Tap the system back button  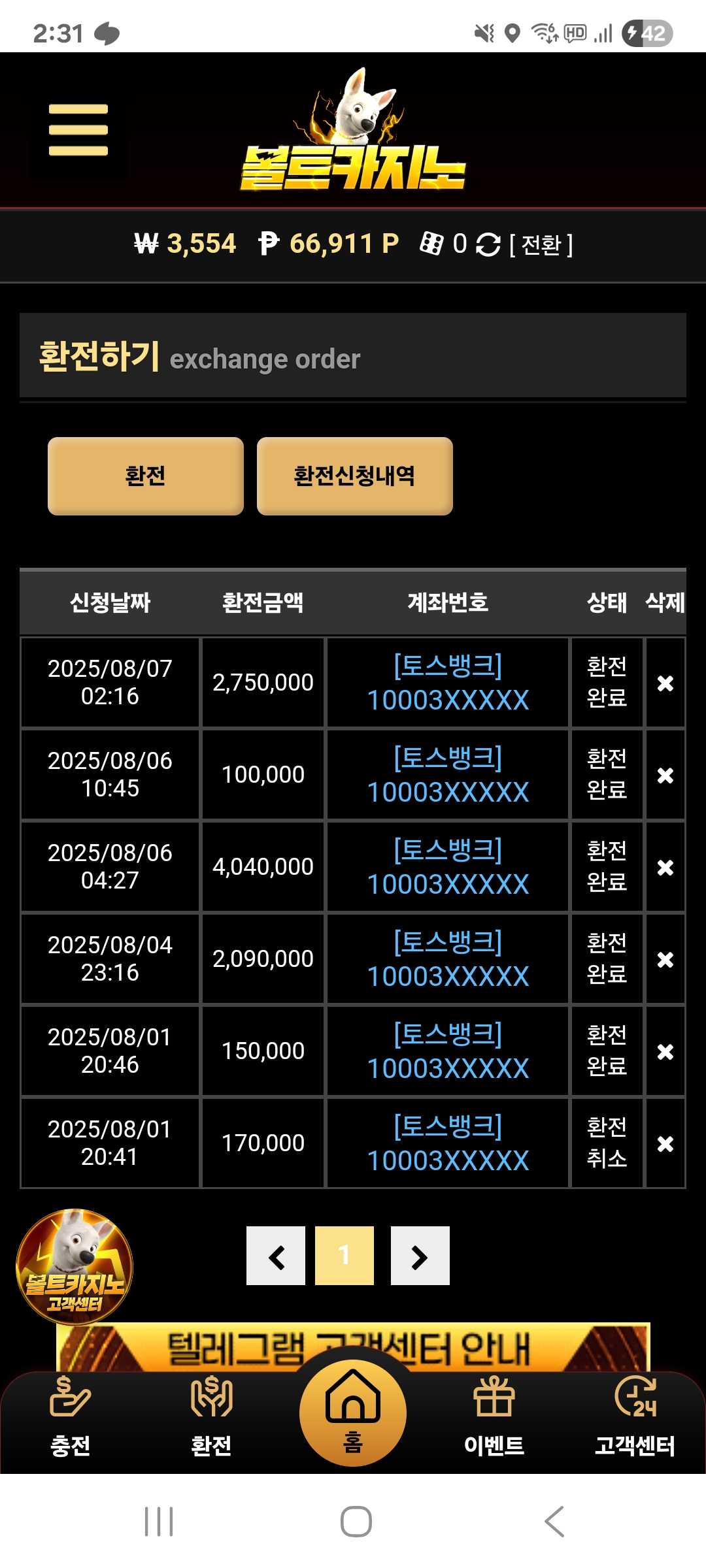click(554, 1522)
